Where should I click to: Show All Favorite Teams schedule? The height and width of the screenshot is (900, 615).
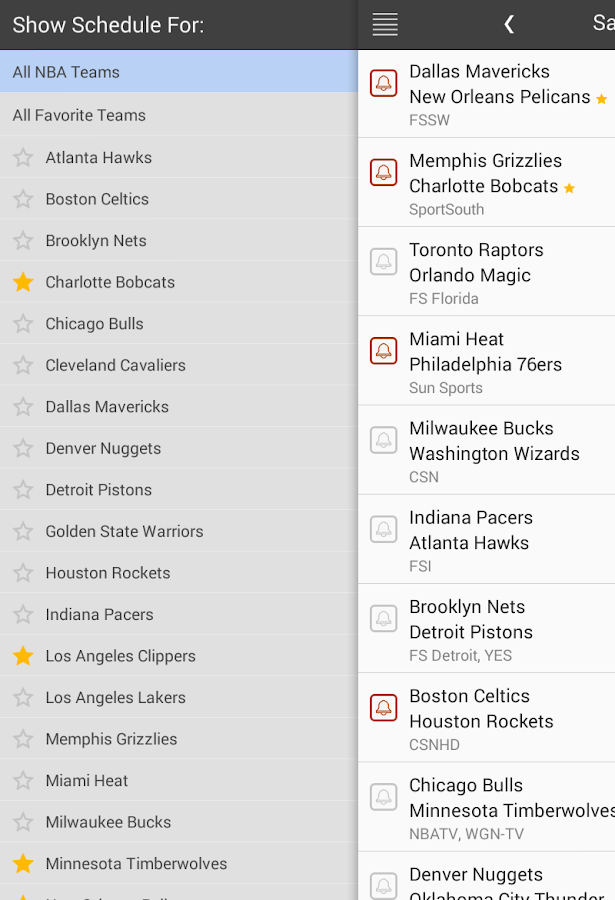[x=178, y=115]
